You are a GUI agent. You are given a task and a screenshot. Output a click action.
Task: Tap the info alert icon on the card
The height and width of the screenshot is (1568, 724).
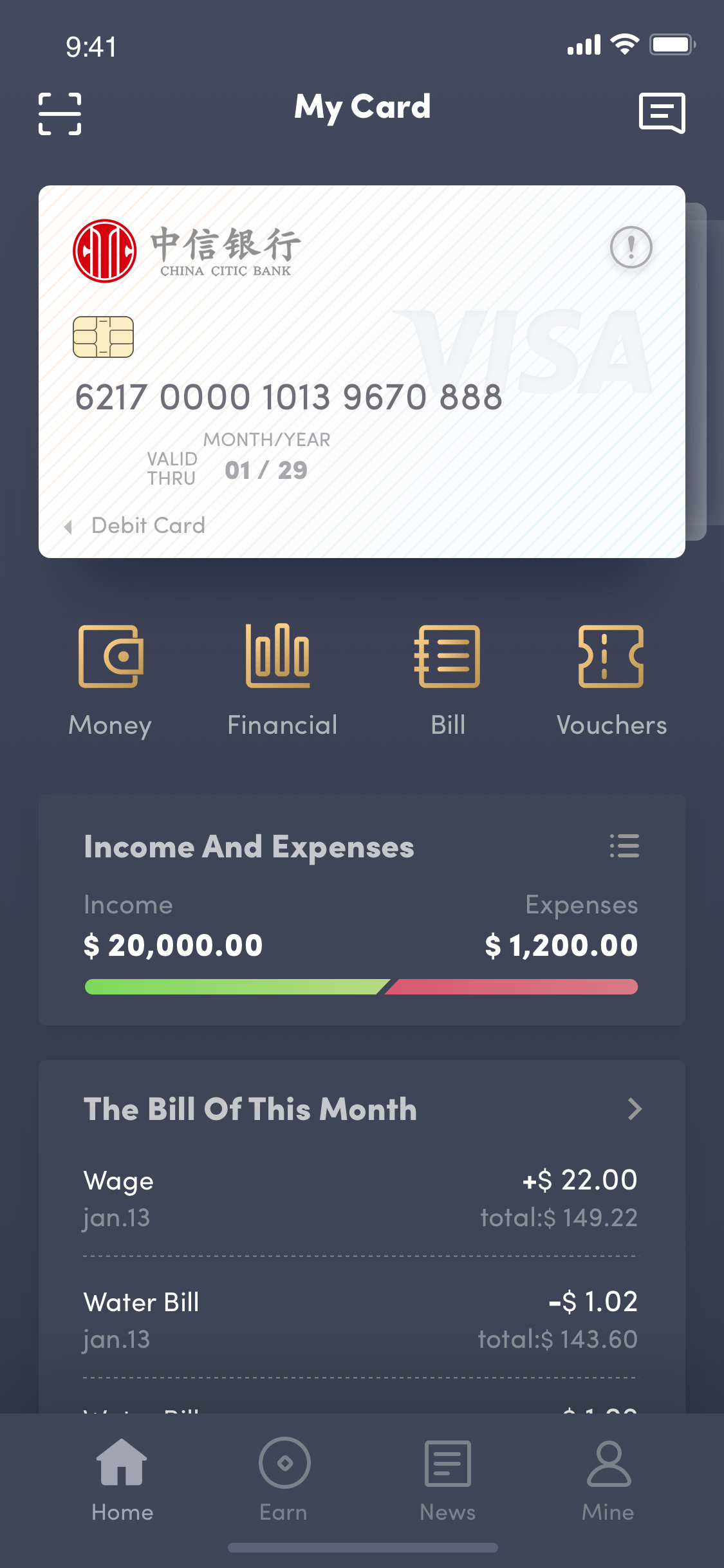coord(631,247)
